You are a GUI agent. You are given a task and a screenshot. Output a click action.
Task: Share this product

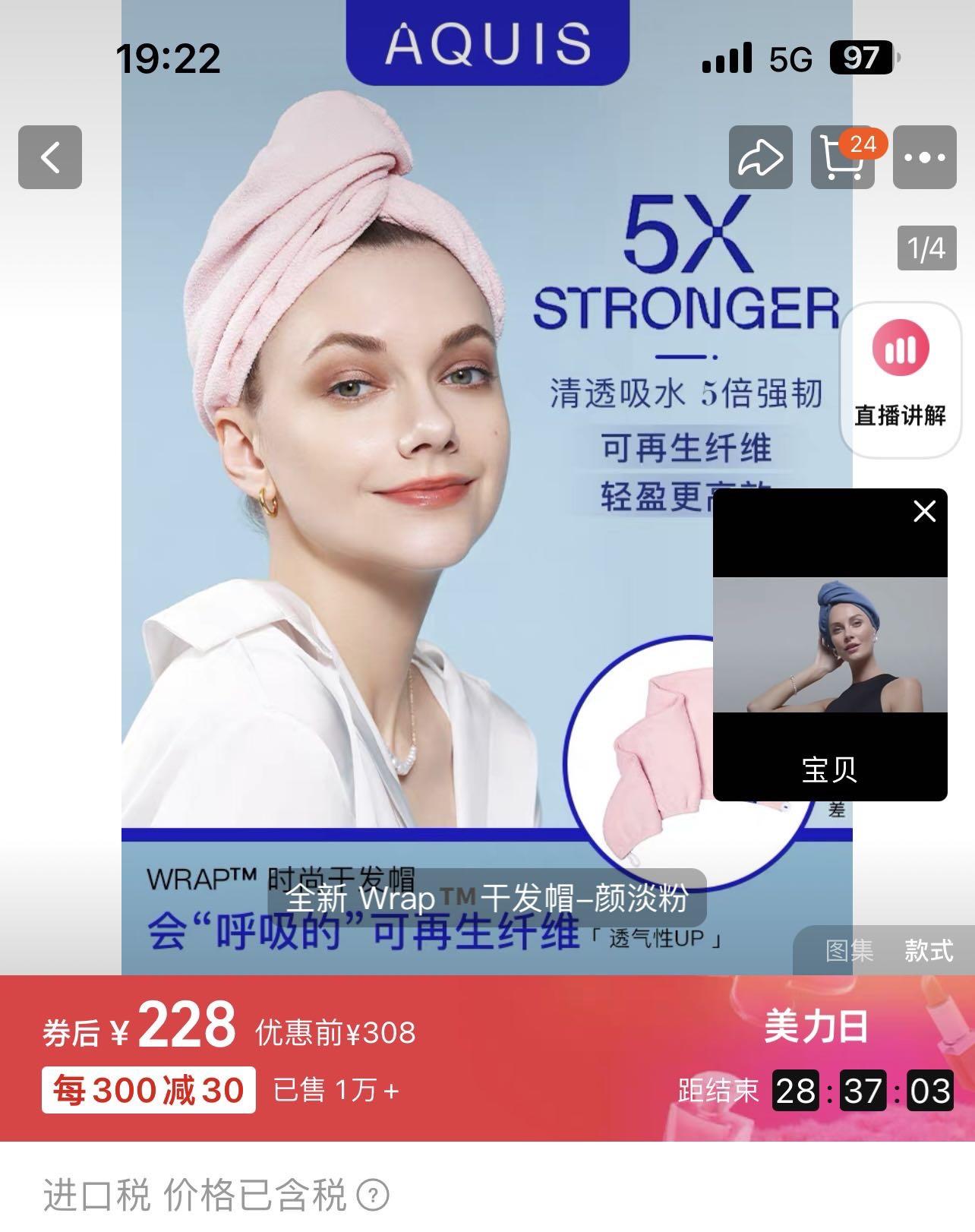(x=761, y=157)
